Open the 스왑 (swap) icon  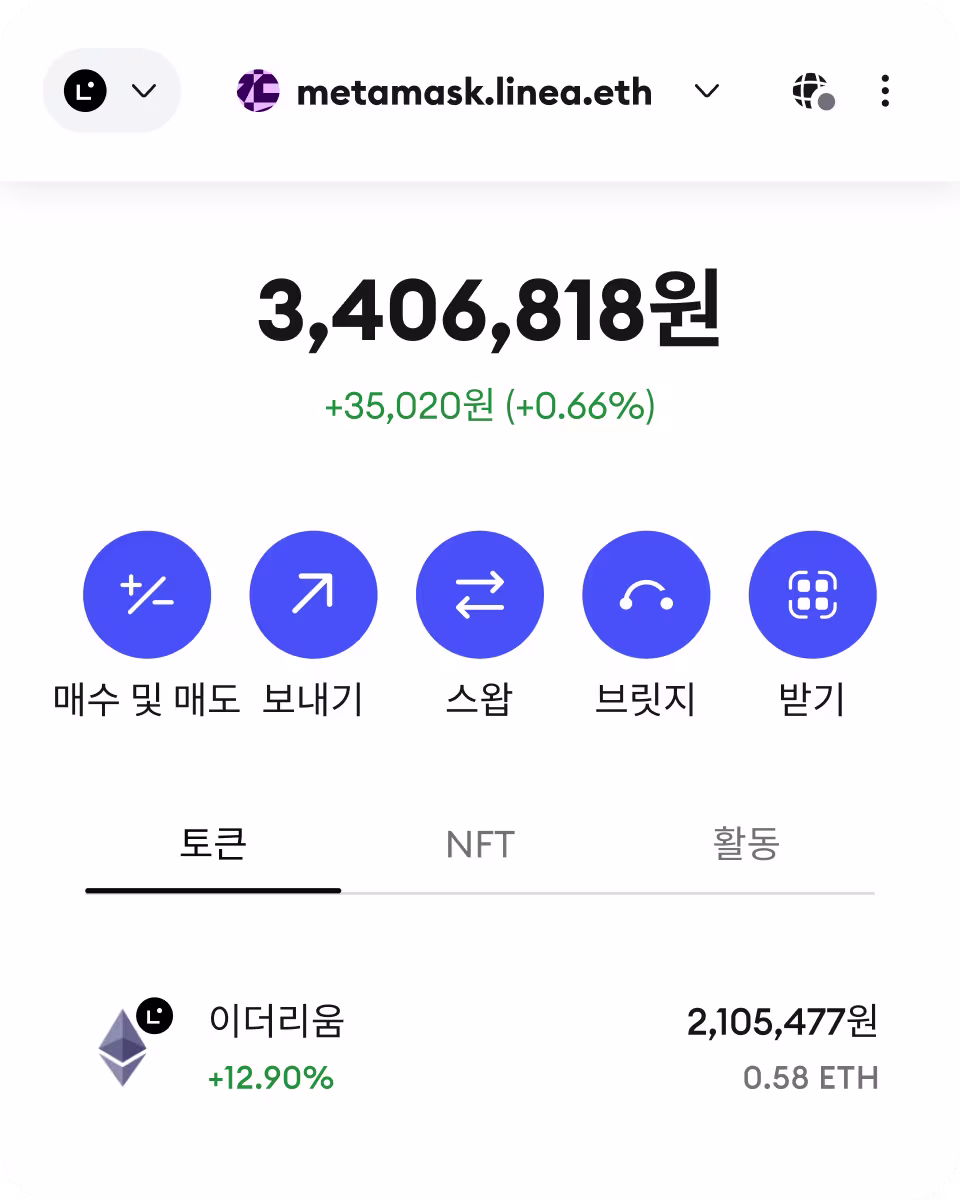coord(480,593)
